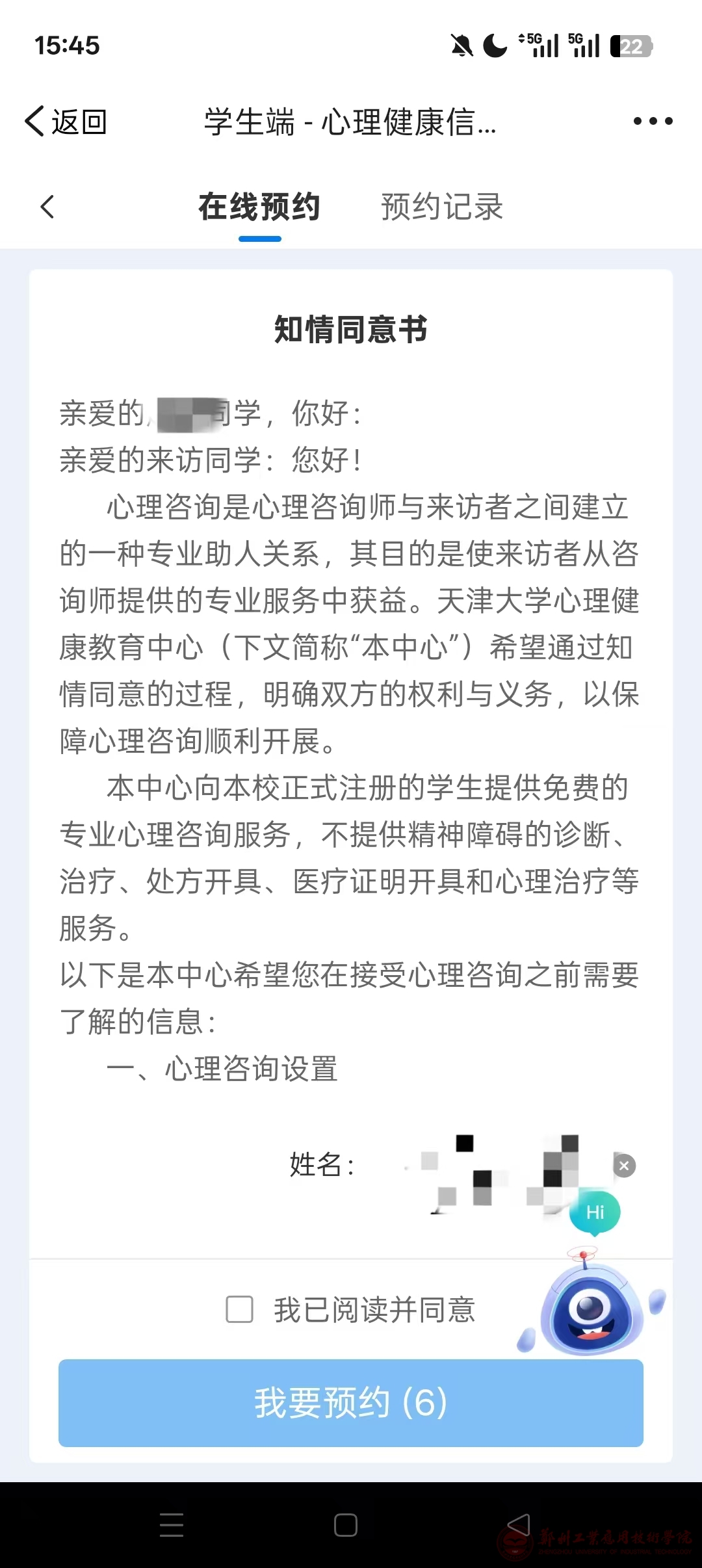Clear the 姓名 field with the X

click(x=624, y=1166)
